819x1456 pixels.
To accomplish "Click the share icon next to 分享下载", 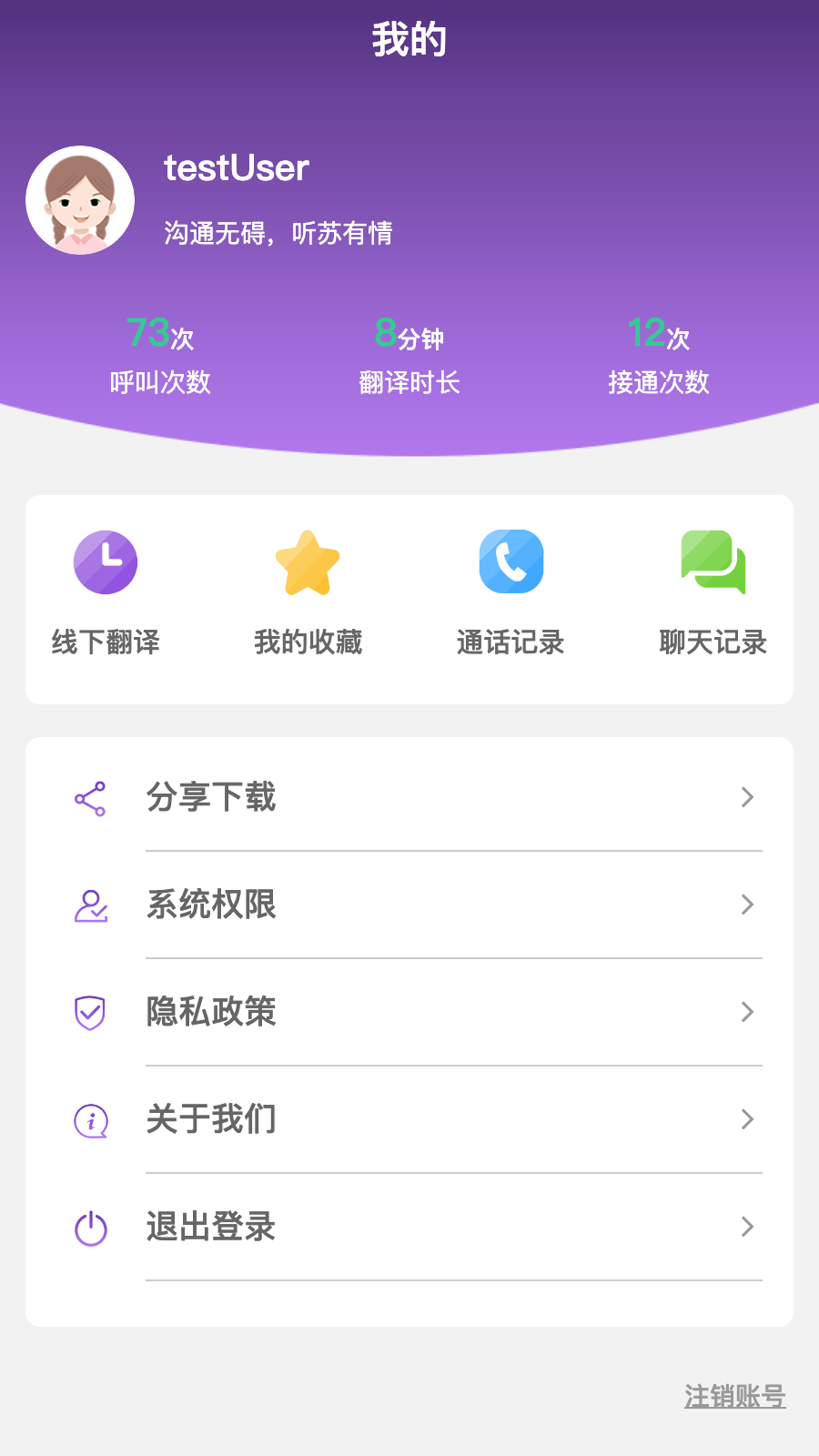I will tap(90, 798).
